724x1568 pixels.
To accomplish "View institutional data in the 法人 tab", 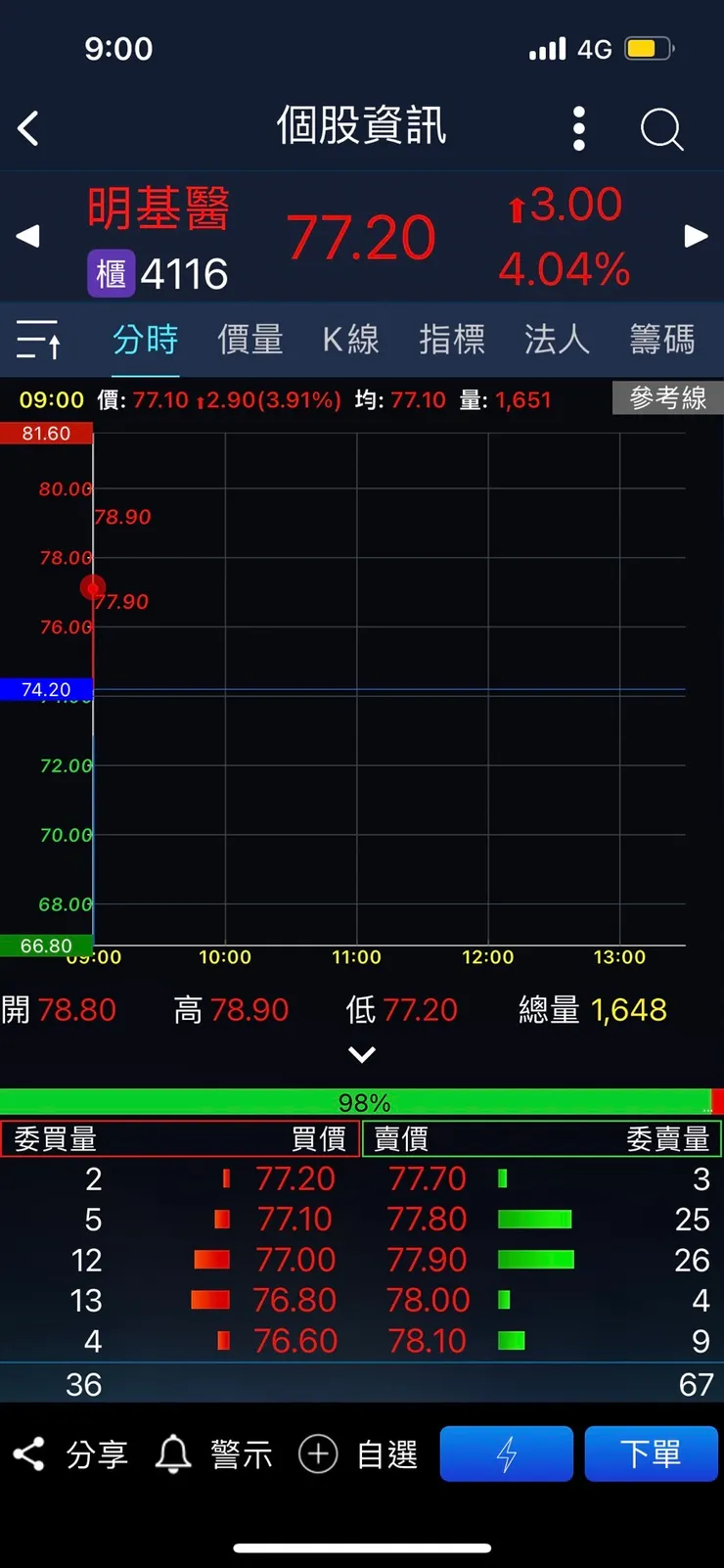I will click(556, 339).
